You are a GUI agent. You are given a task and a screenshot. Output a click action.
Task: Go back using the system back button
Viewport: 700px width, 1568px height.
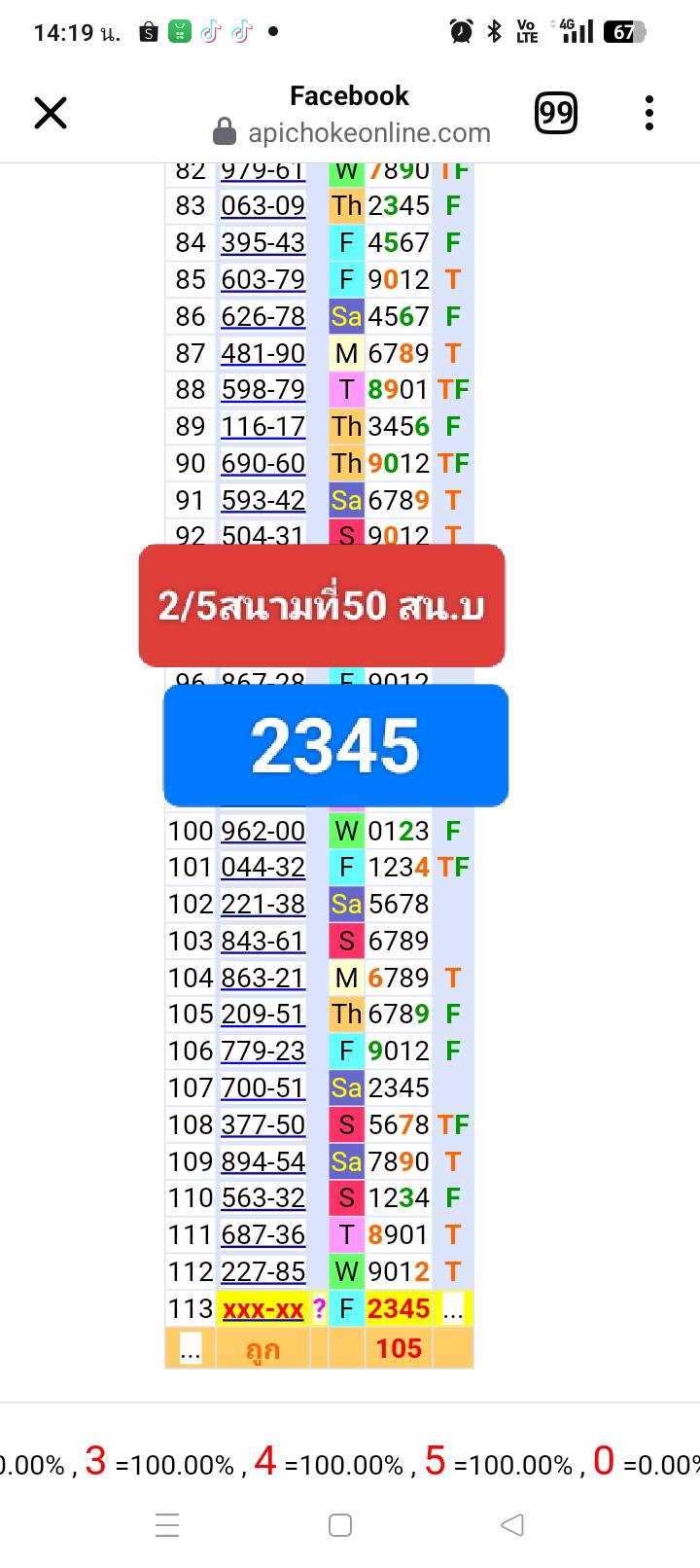512,1524
